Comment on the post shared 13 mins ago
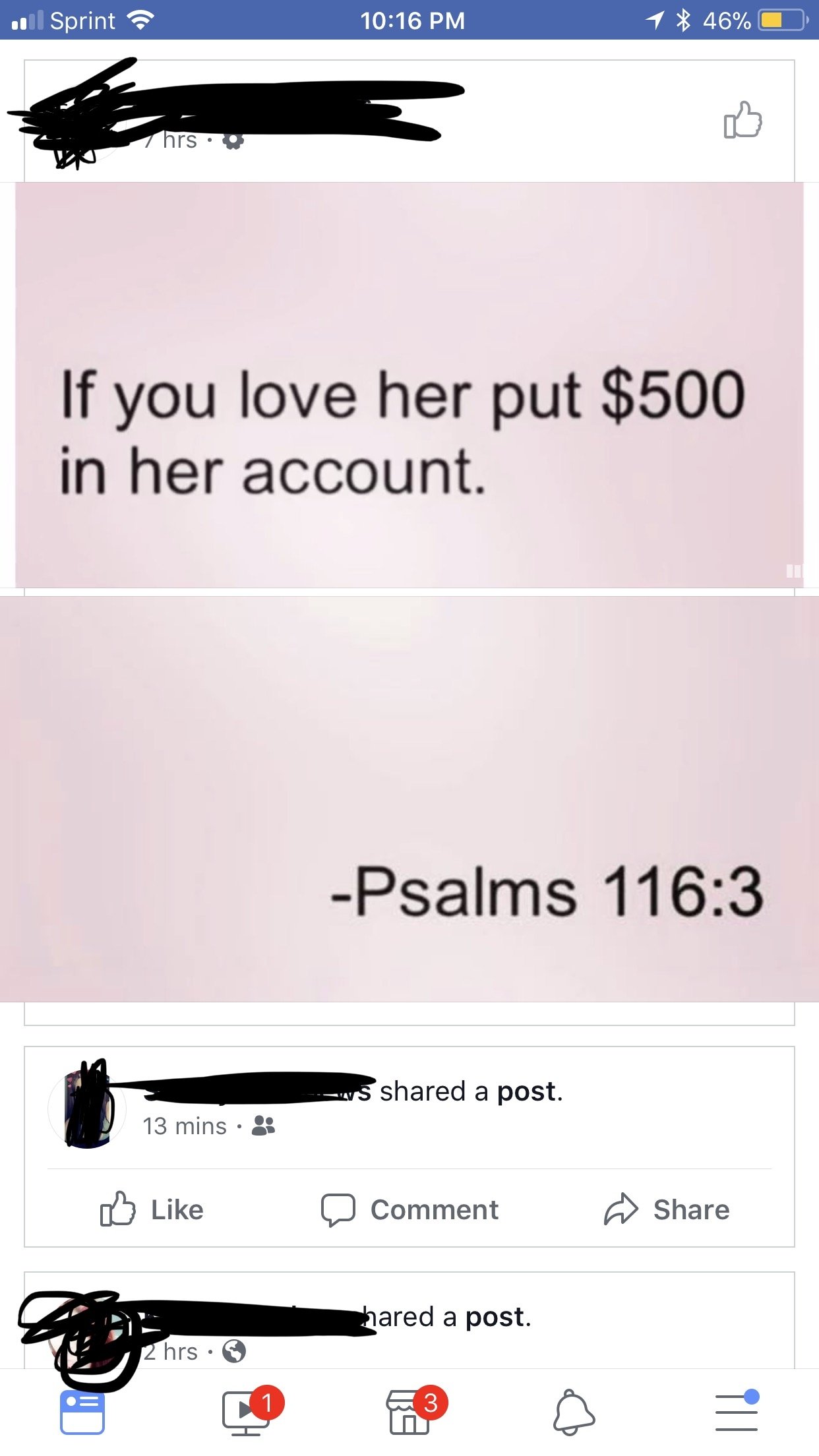 [x=409, y=1209]
